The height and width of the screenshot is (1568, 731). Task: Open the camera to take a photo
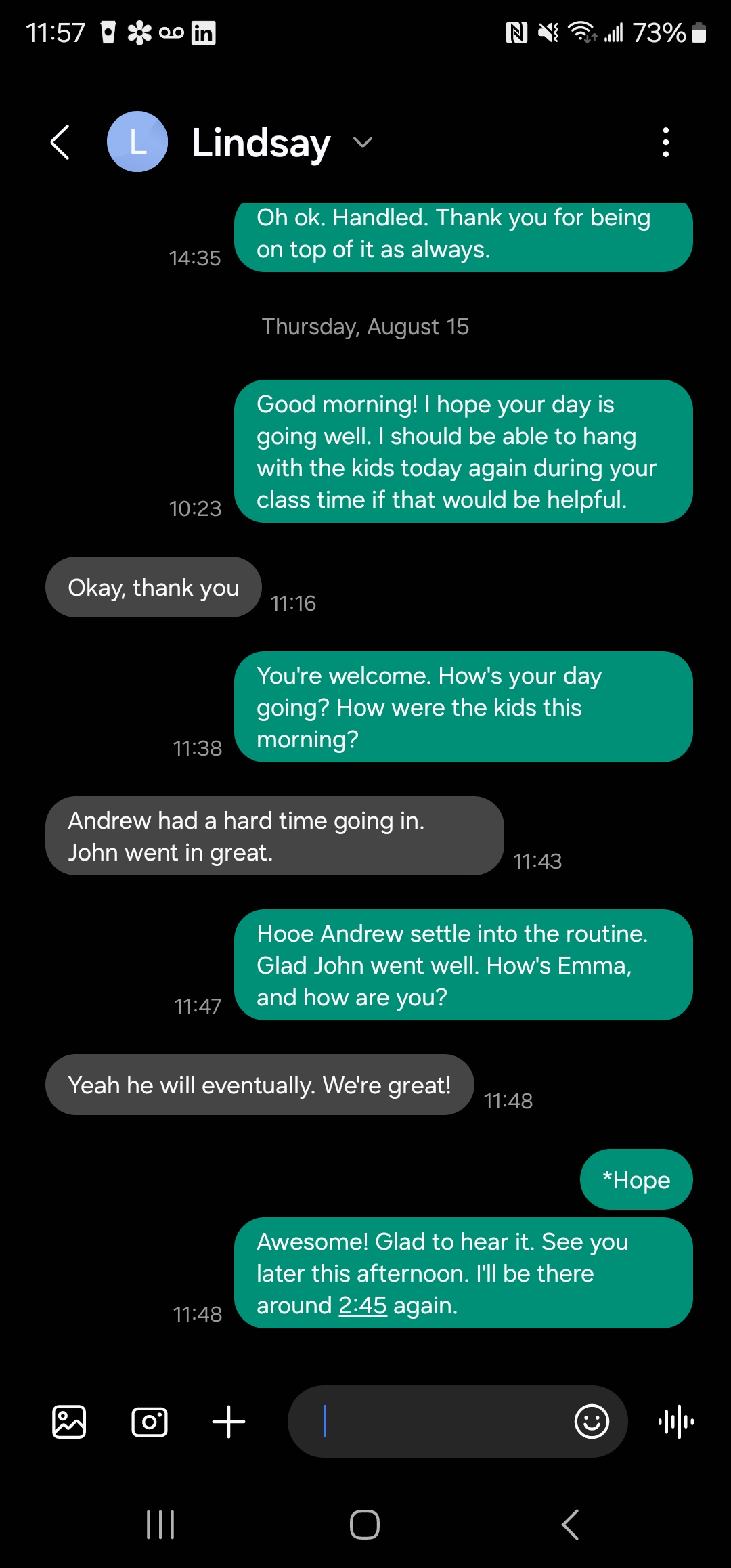[x=149, y=1422]
